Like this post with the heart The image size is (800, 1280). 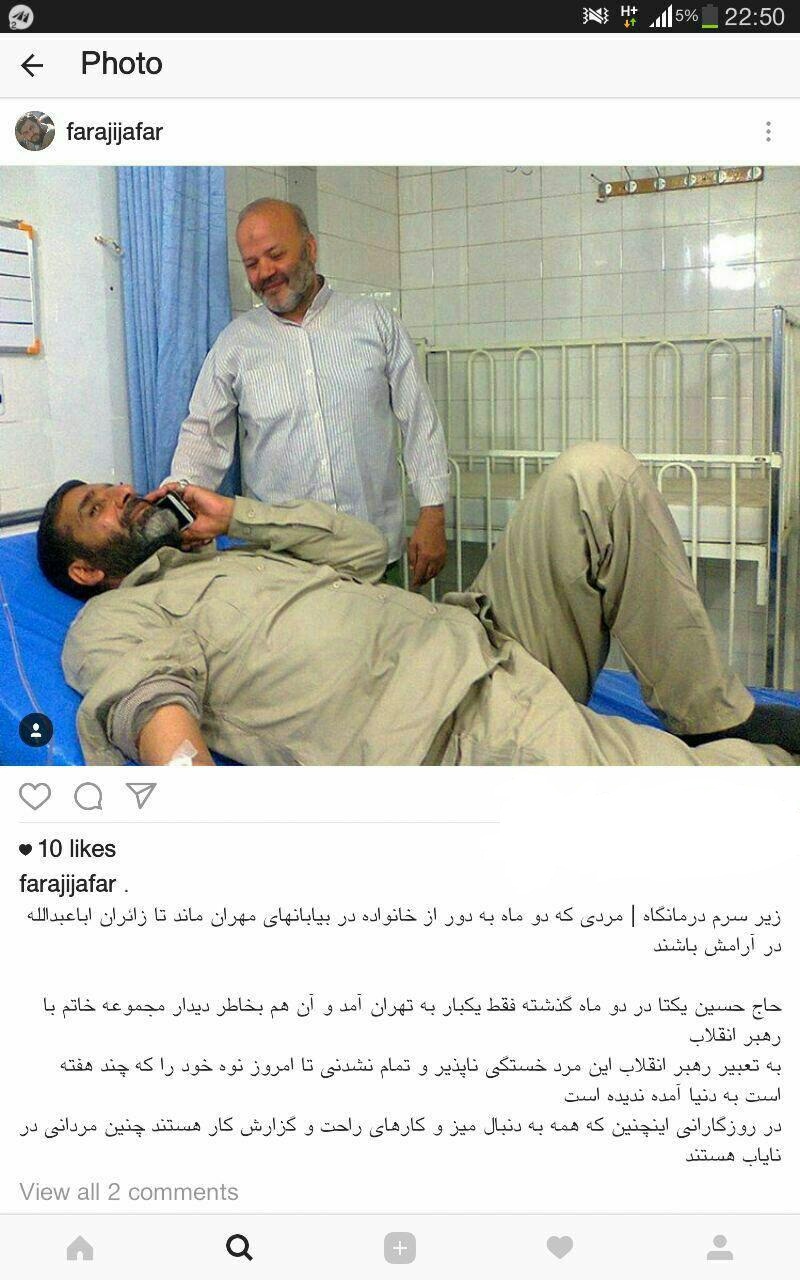(x=35, y=796)
